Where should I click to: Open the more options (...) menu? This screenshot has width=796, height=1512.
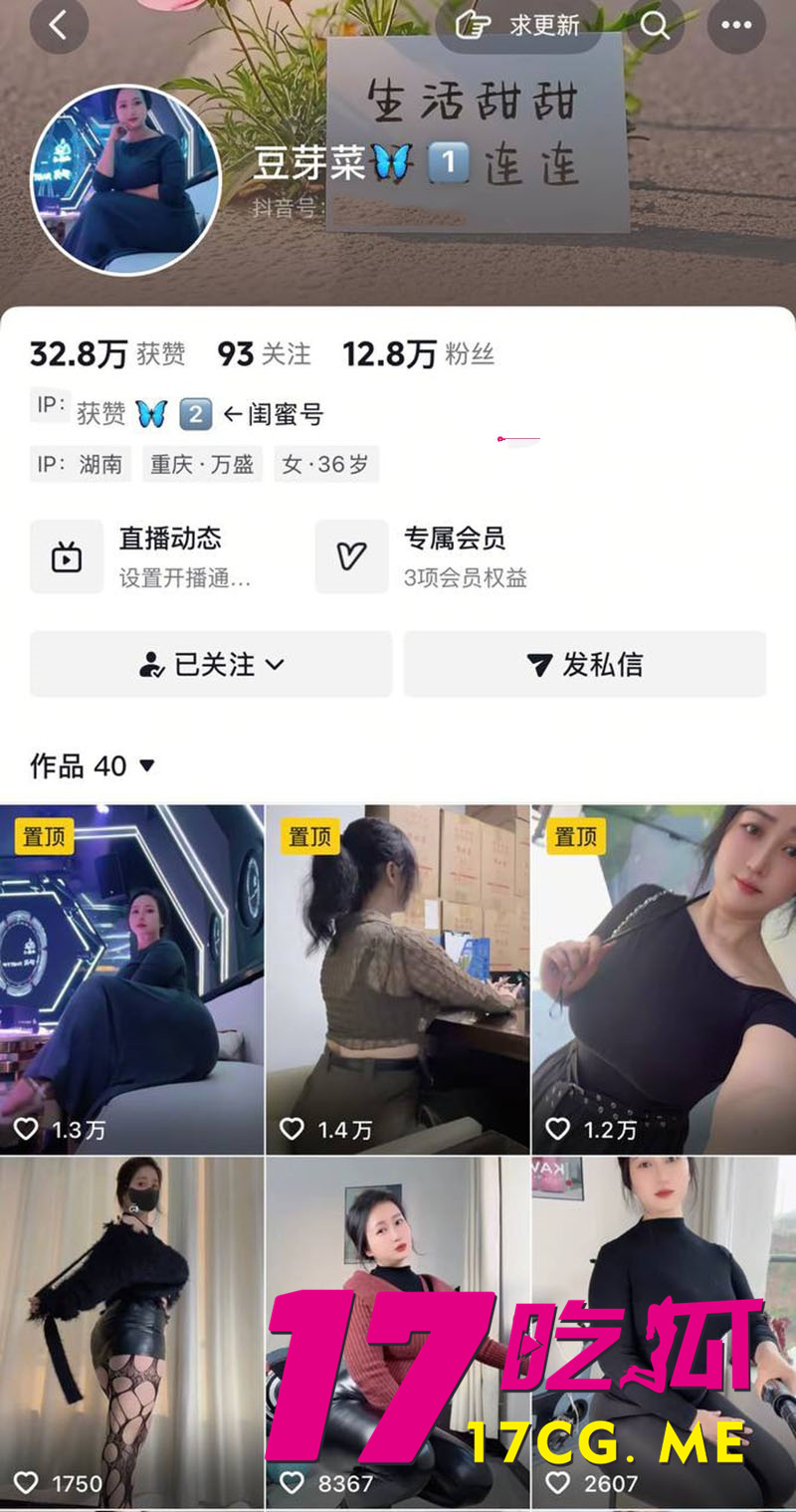[734, 27]
